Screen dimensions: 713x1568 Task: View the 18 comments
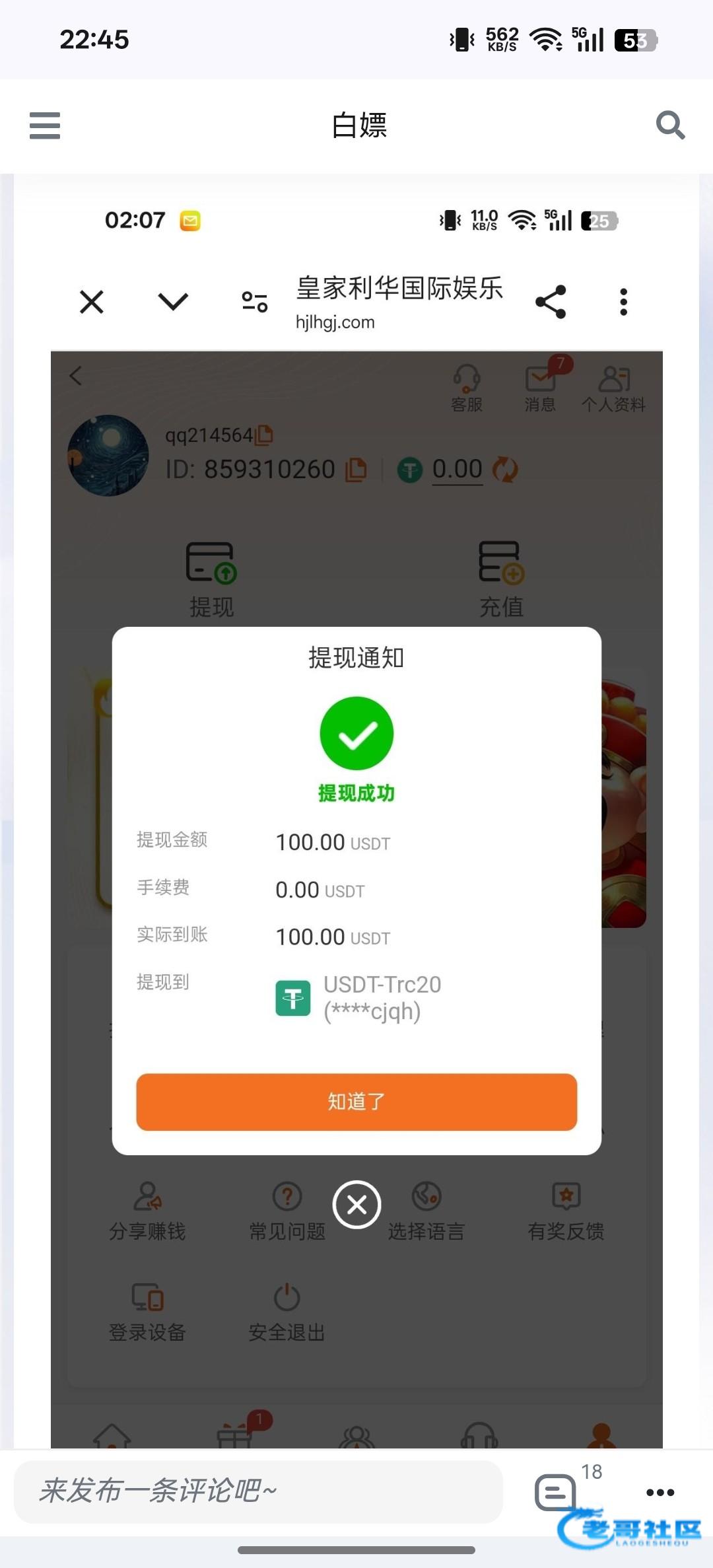(556, 1491)
